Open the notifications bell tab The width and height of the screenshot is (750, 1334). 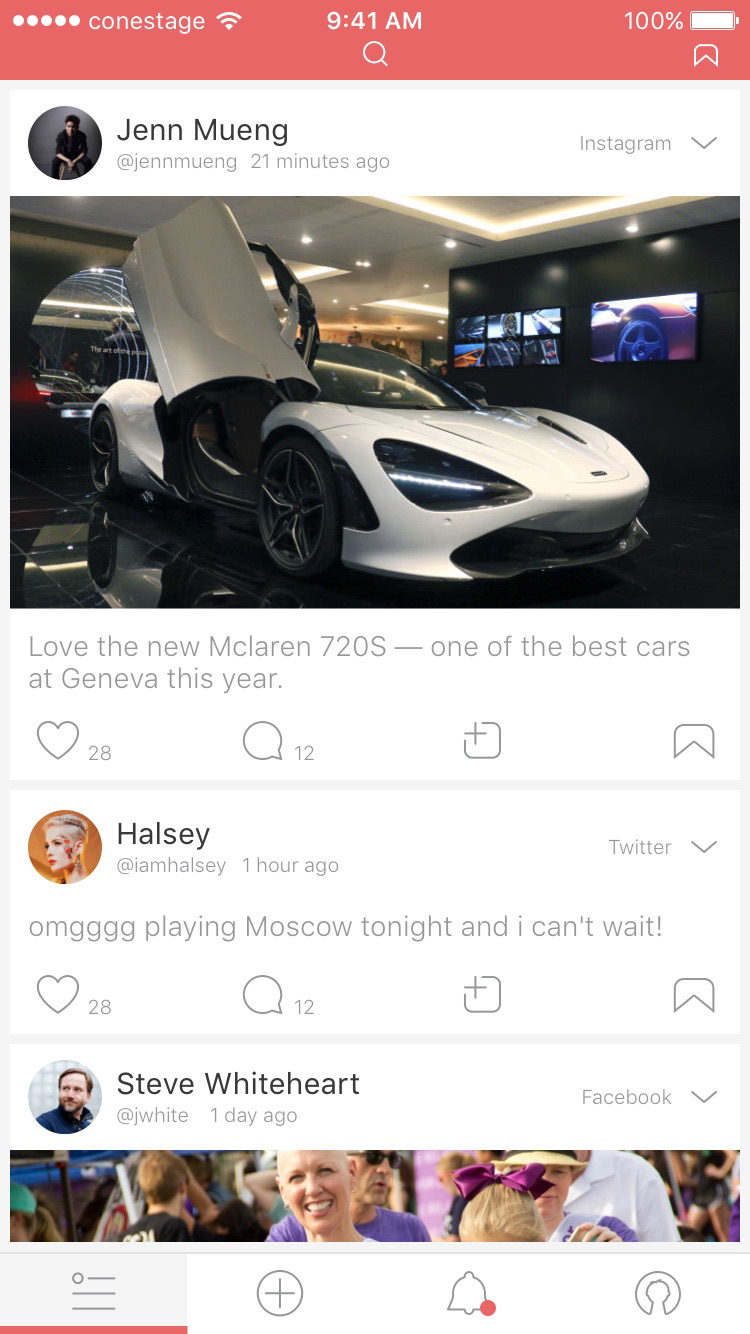click(468, 1294)
